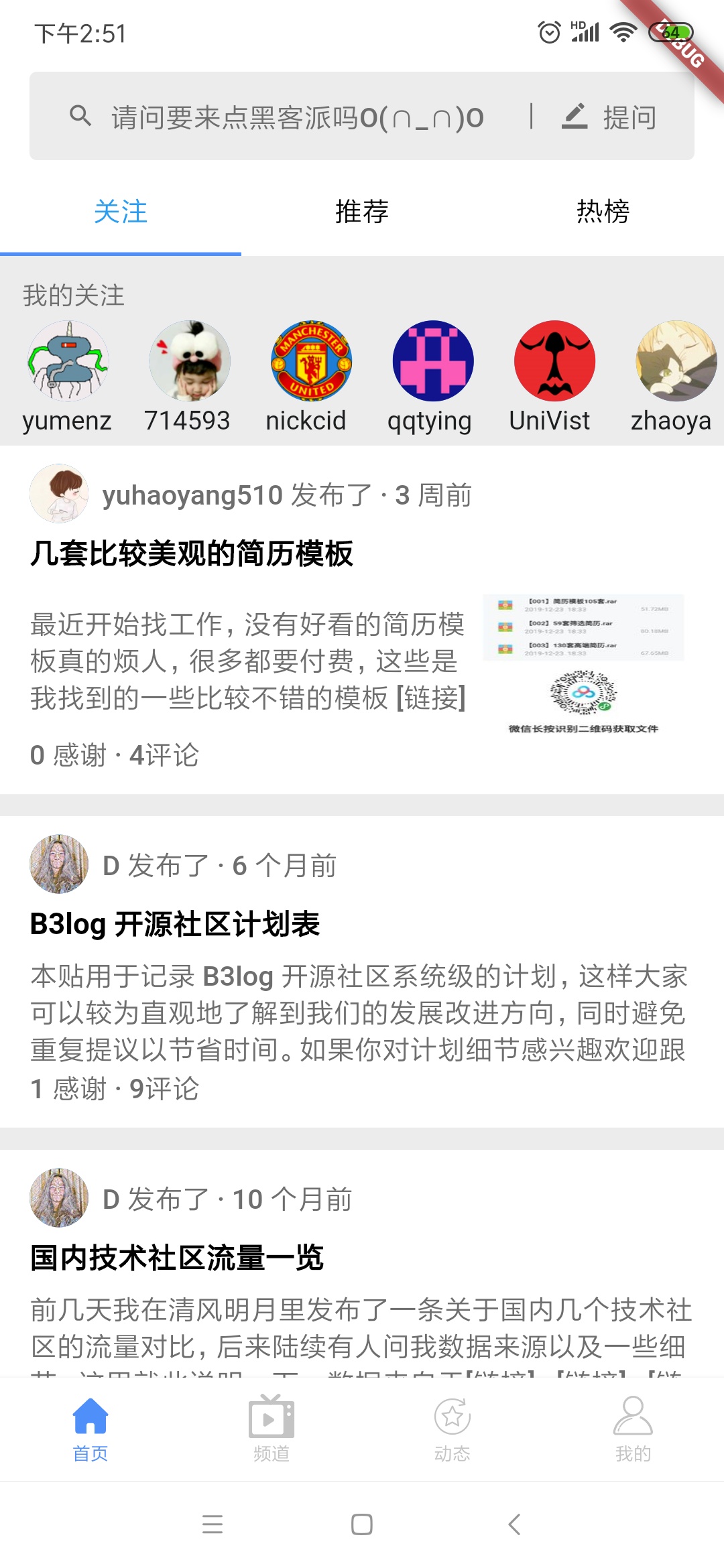View nickcid's profile avatar
This screenshot has height=1568, width=724.
[x=311, y=361]
